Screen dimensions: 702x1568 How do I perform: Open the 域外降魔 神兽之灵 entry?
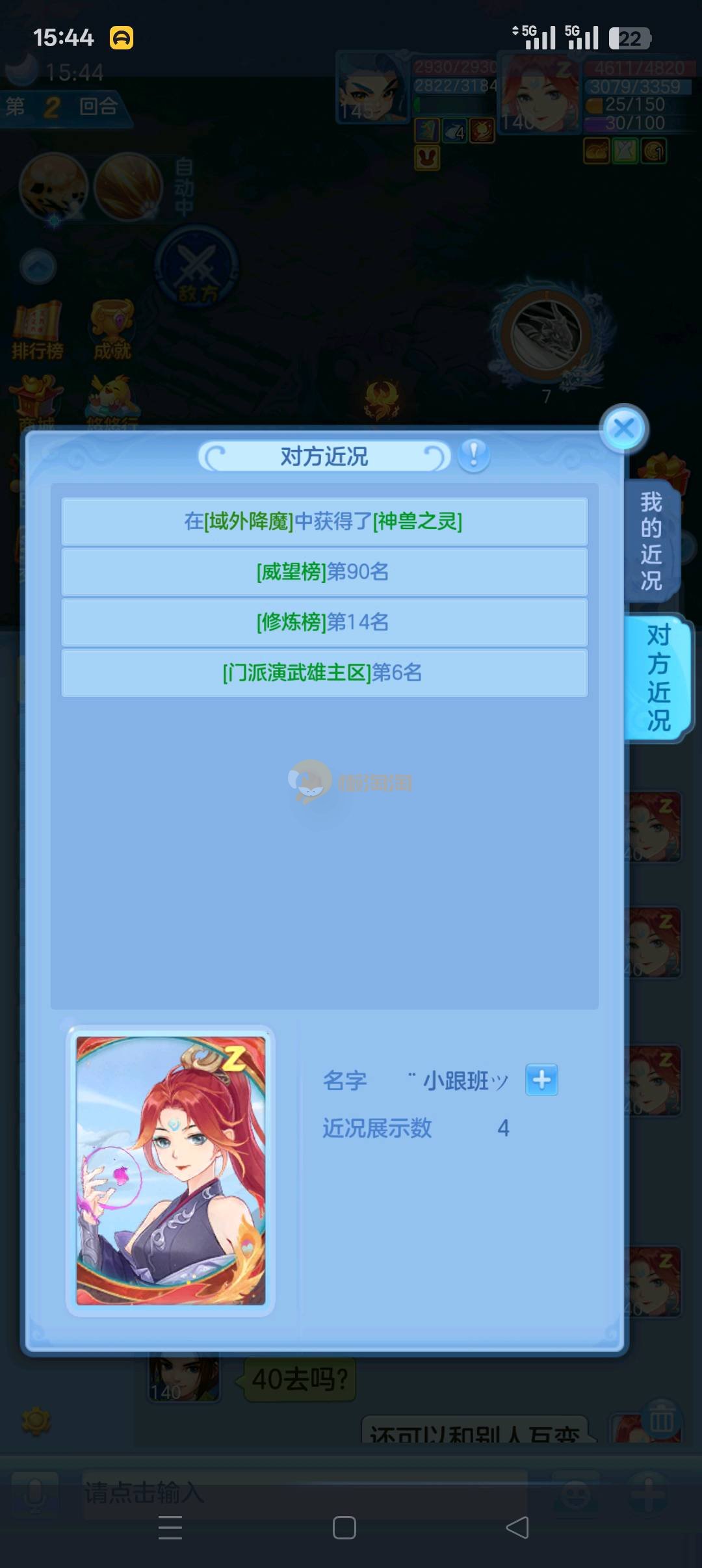[x=324, y=521]
